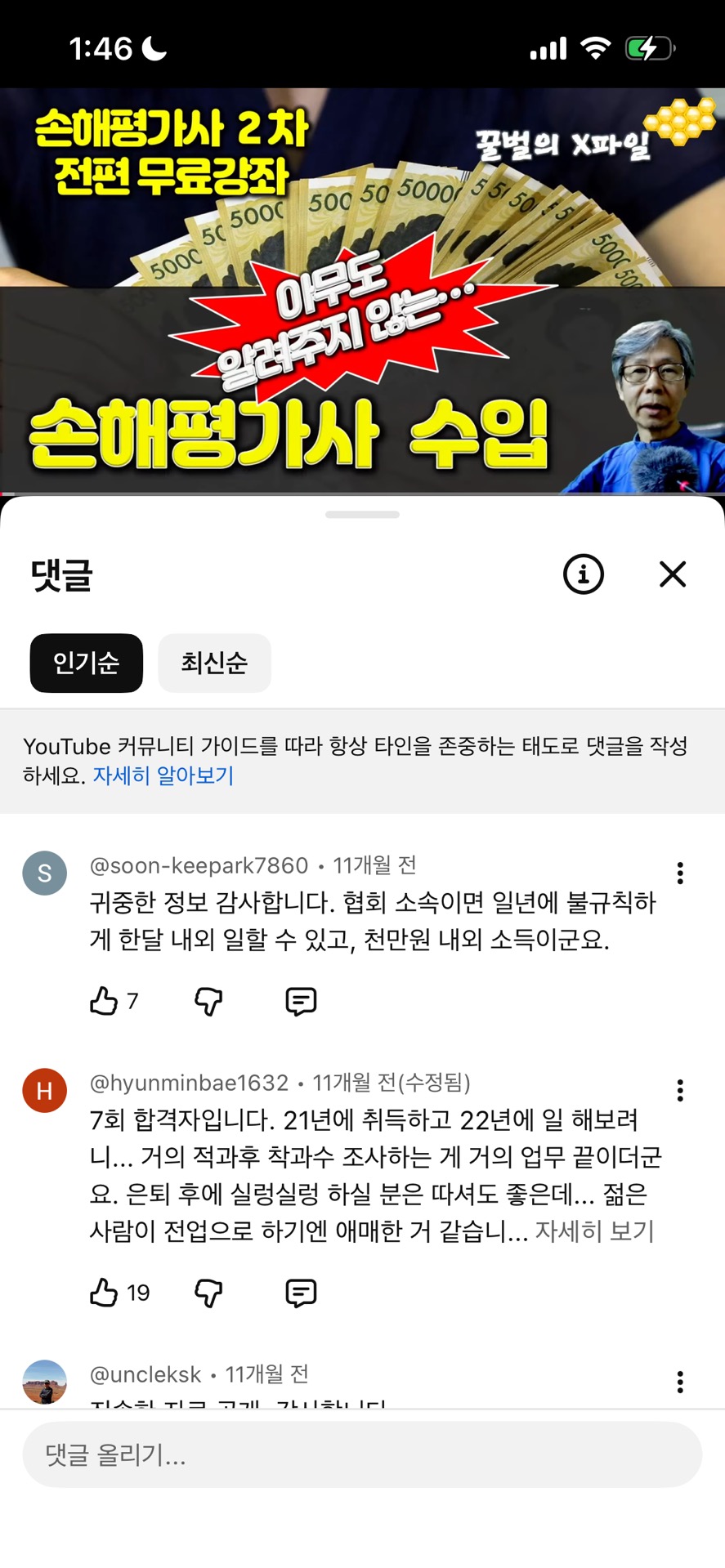
Task: Reply to @soon-keepark7860's comment
Action: coord(301,1001)
